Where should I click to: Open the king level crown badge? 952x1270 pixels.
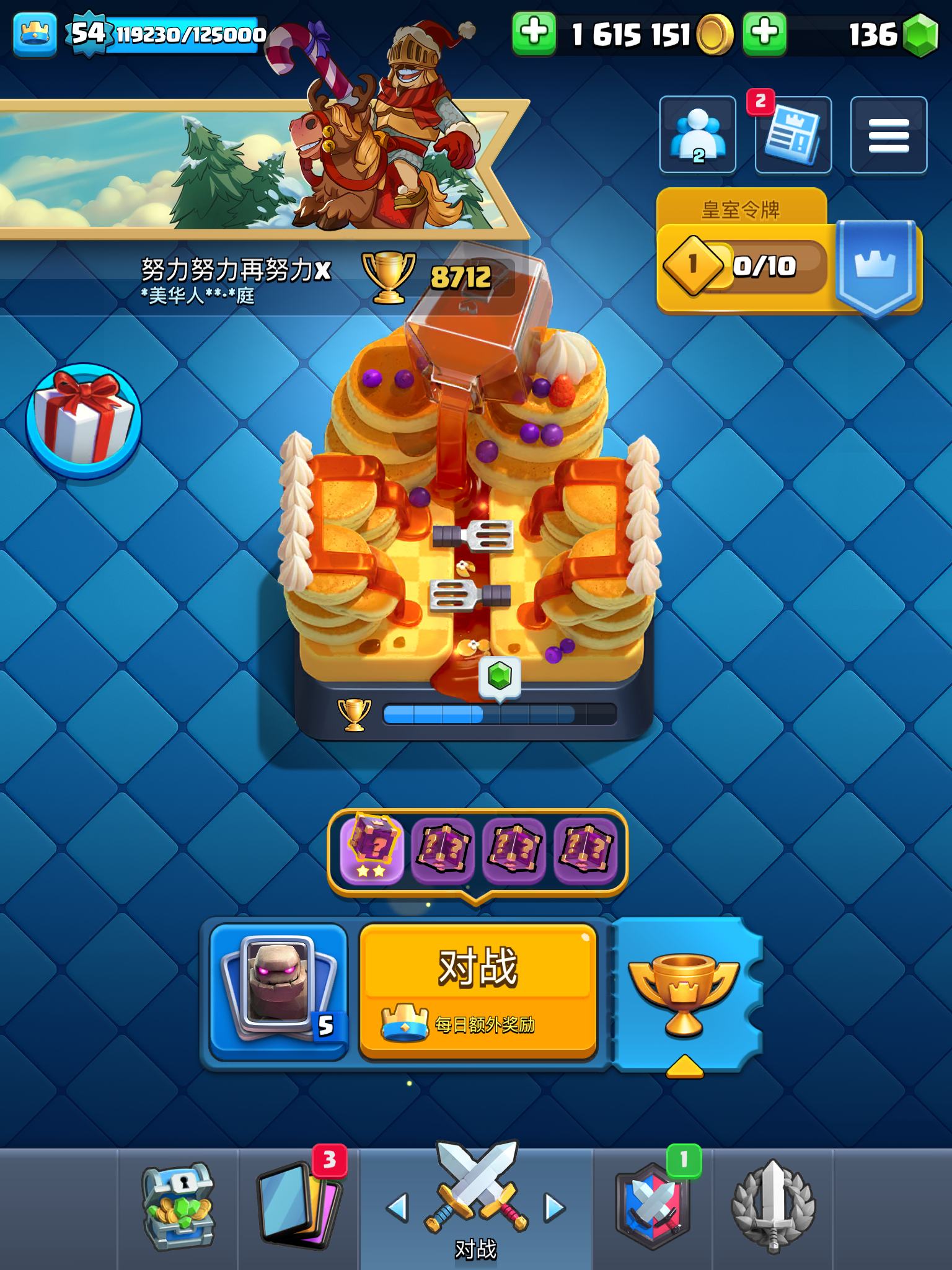35,34
